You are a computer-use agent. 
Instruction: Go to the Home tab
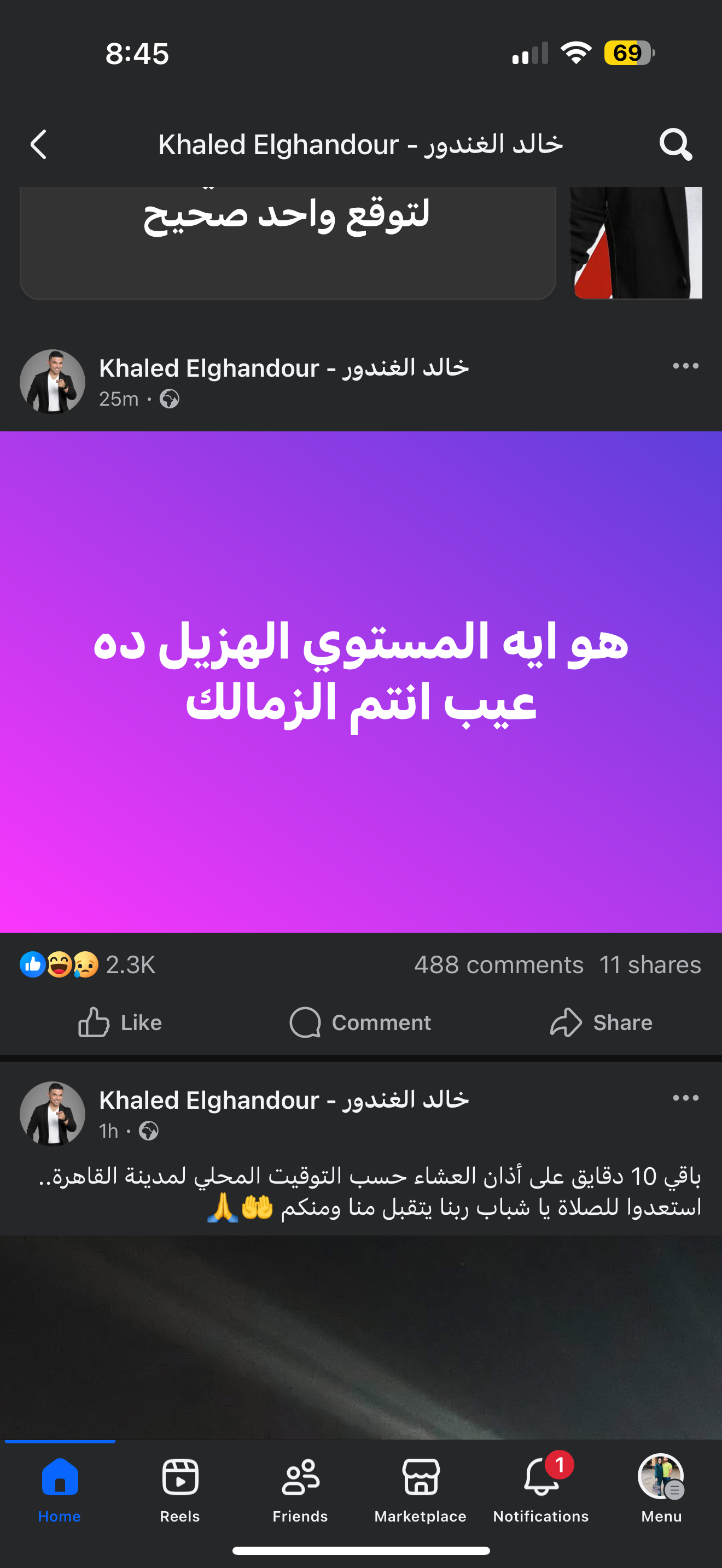60,1488
